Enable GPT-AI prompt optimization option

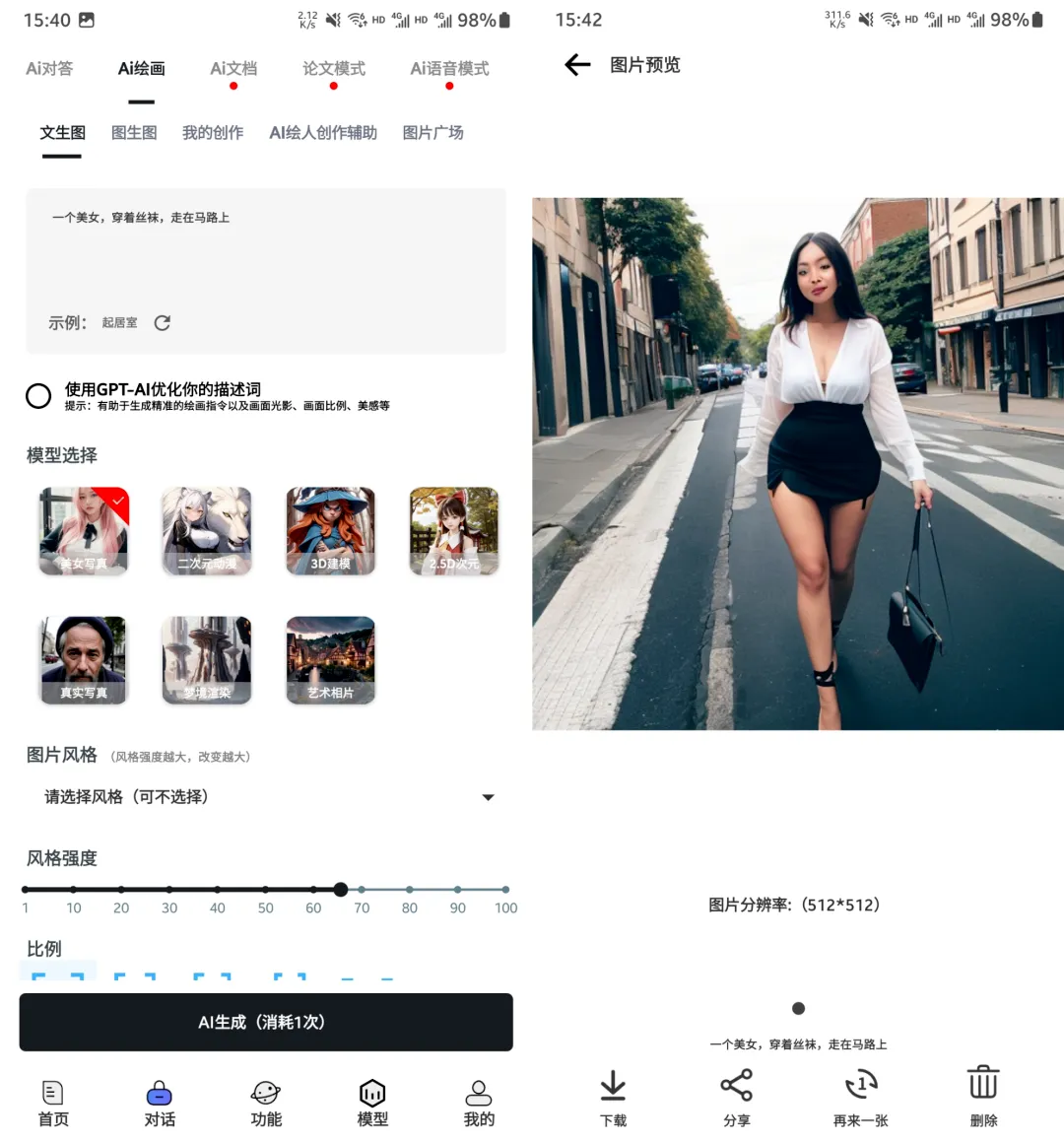38,396
